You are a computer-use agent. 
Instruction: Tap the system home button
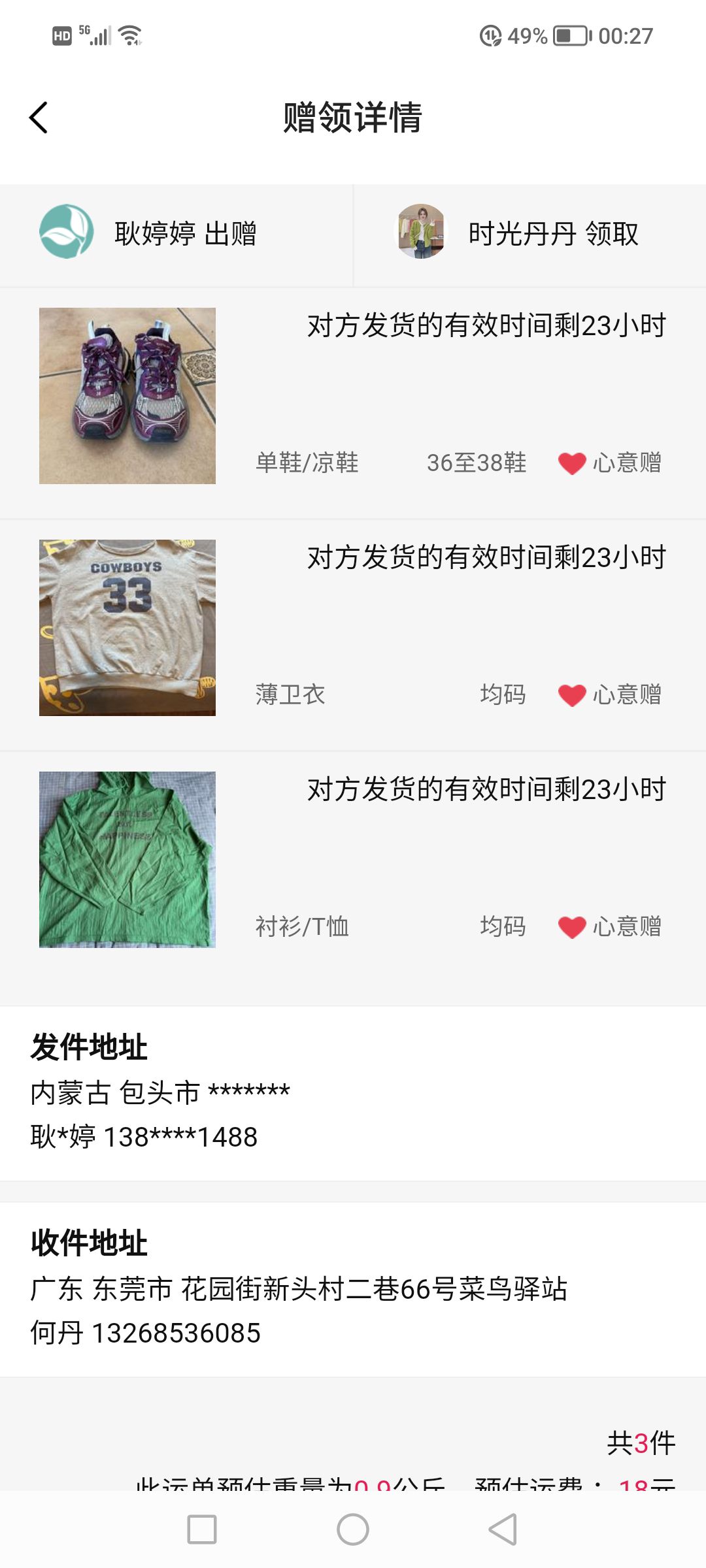pos(353,1529)
